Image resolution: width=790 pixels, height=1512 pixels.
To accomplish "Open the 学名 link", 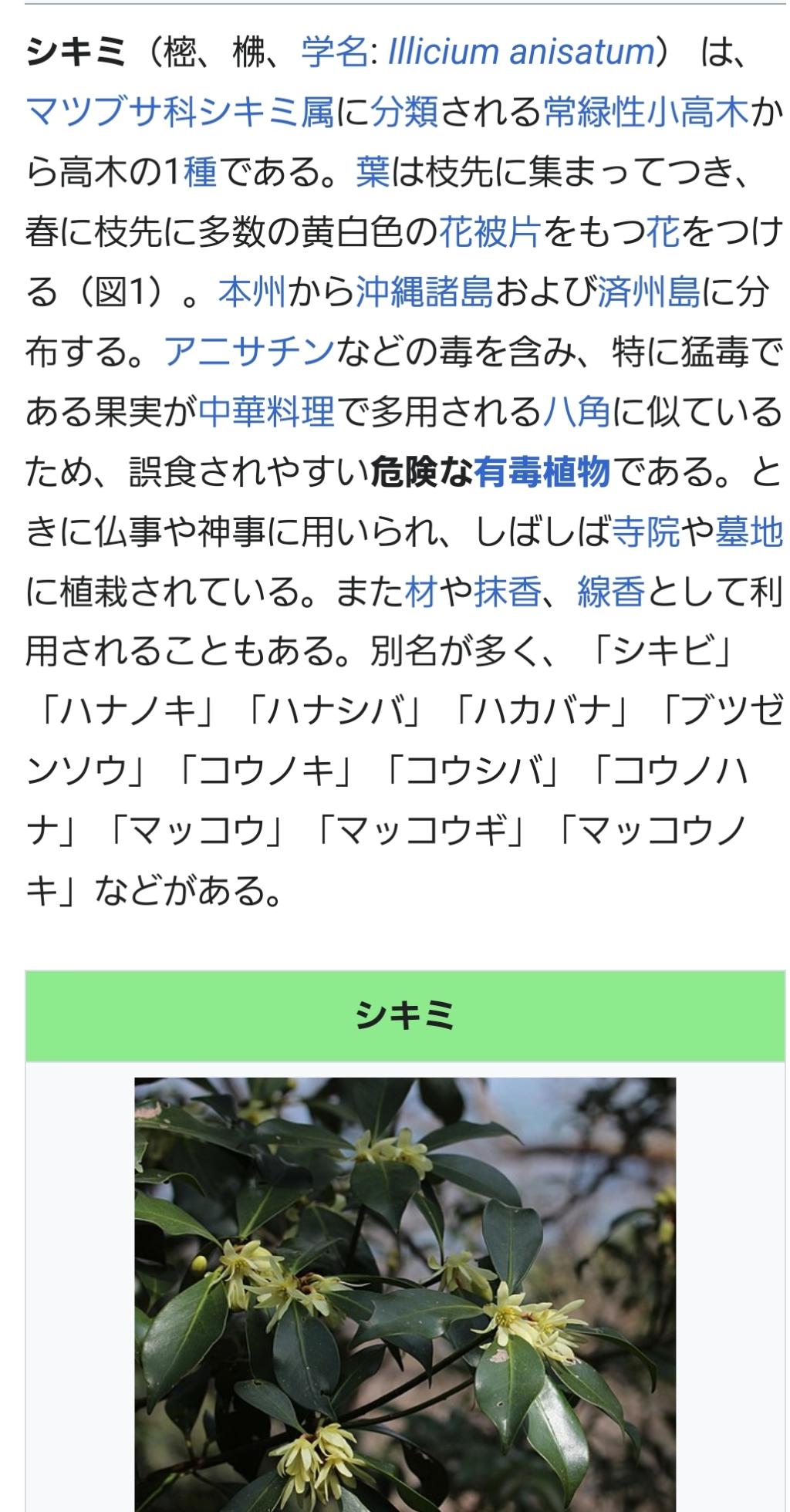I will [x=334, y=52].
